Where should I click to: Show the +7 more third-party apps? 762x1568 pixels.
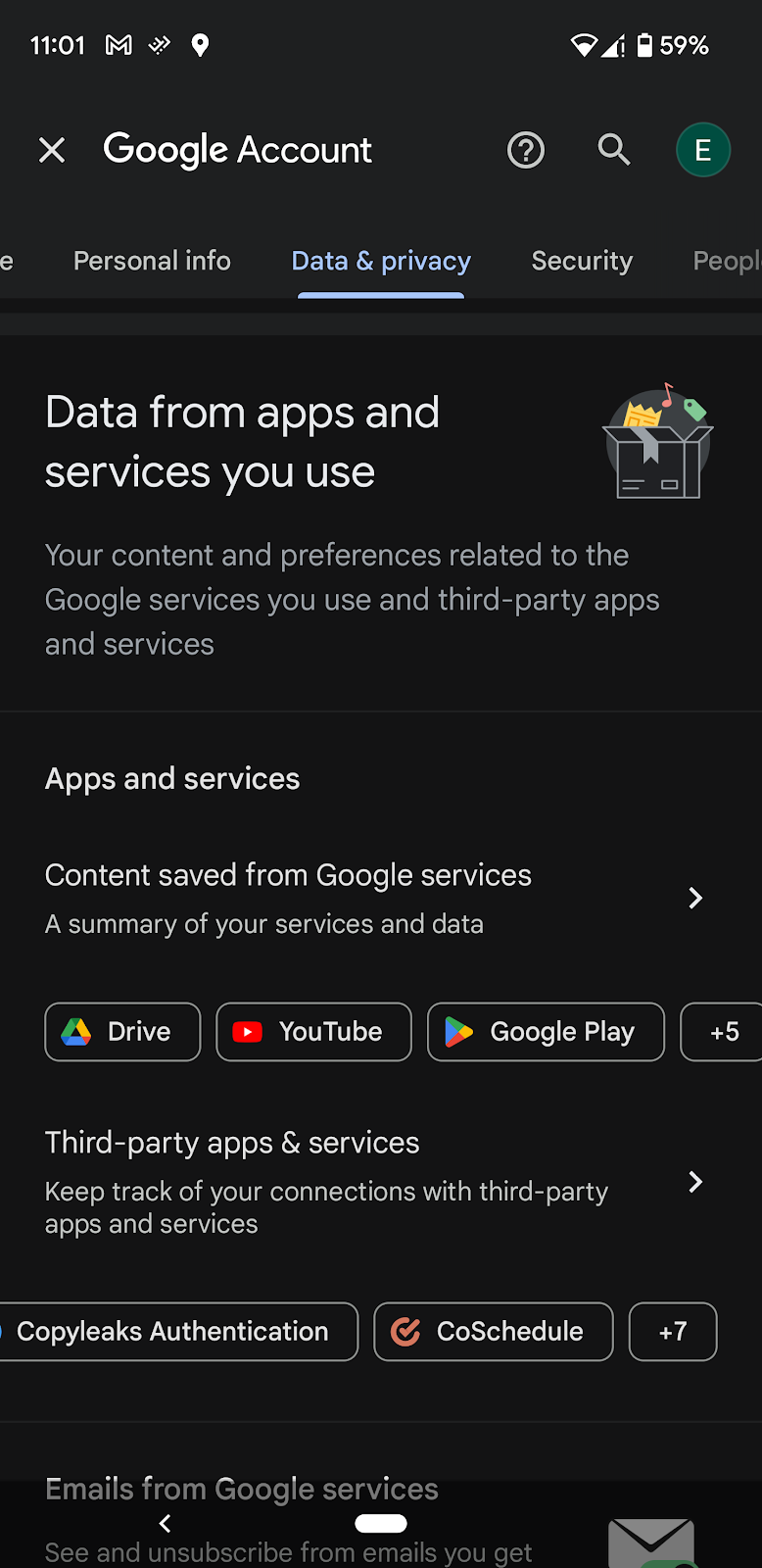[673, 1332]
